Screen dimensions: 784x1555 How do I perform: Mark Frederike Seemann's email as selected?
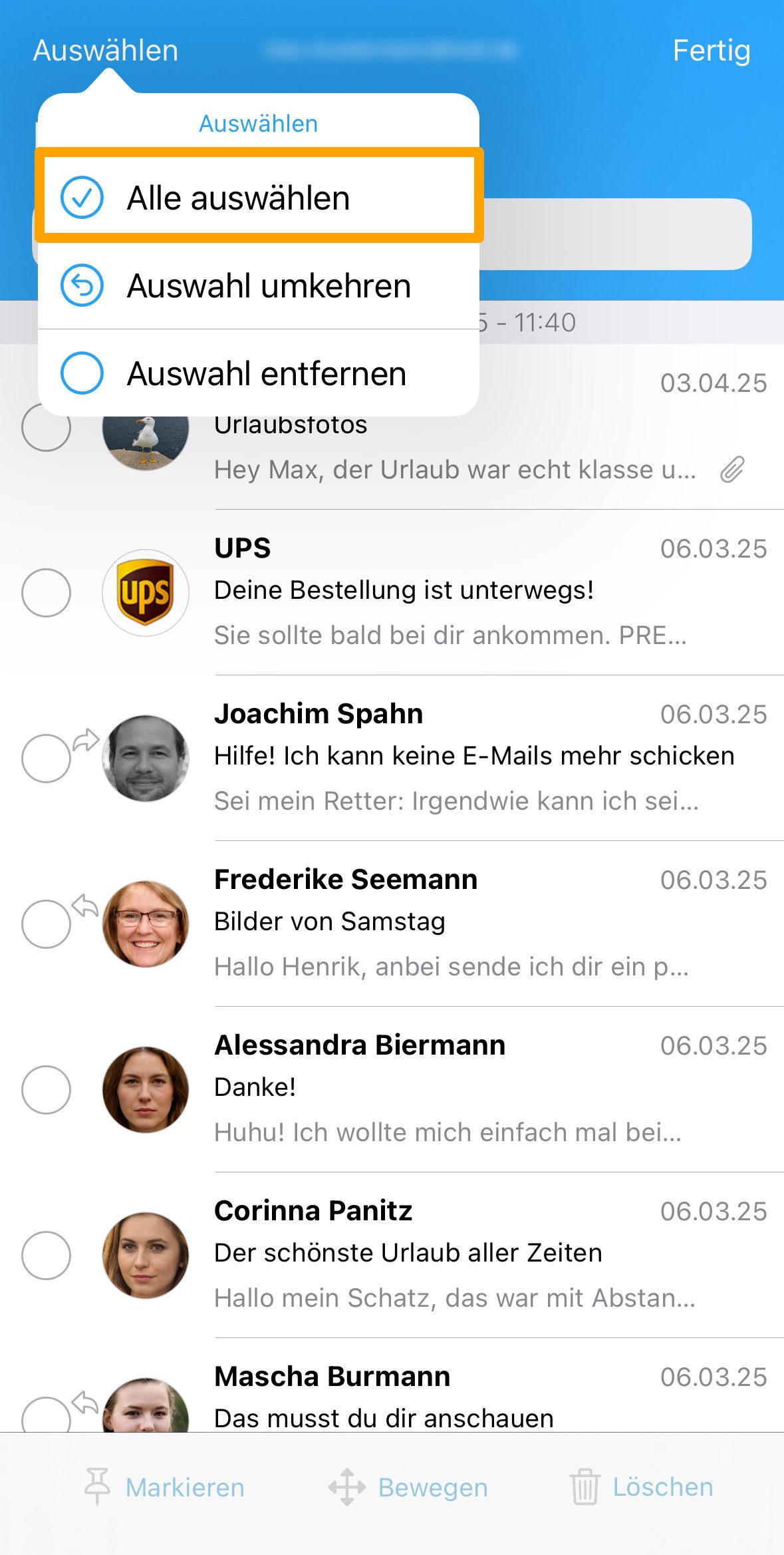(46, 924)
